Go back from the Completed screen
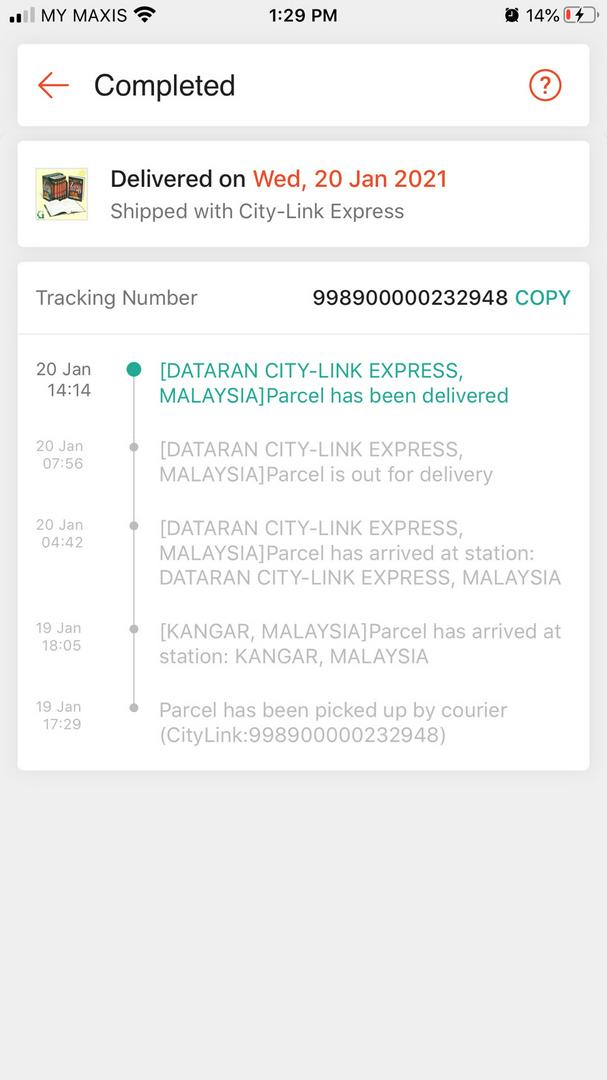This screenshot has height=1080, width=607. tap(53, 85)
